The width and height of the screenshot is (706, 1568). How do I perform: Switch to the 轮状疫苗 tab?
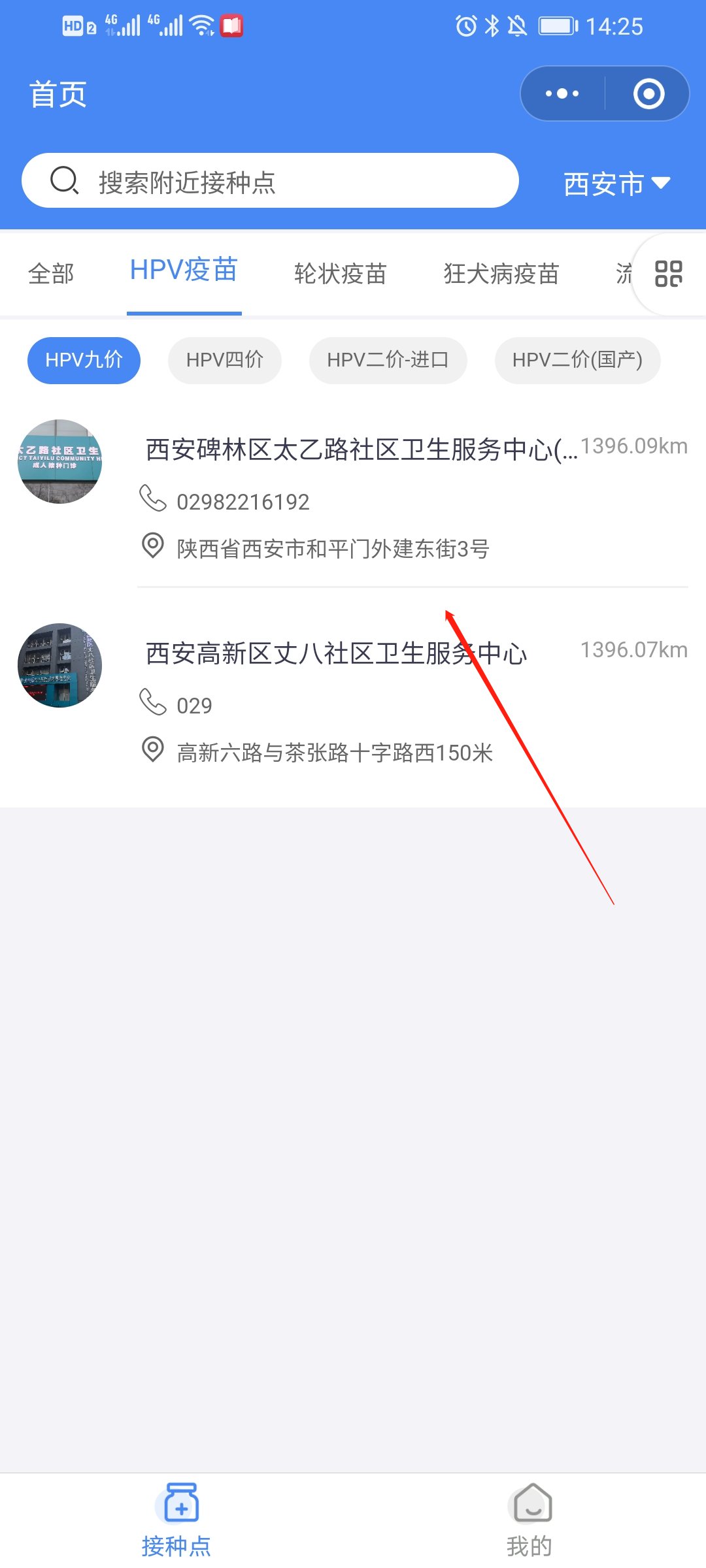click(x=340, y=273)
